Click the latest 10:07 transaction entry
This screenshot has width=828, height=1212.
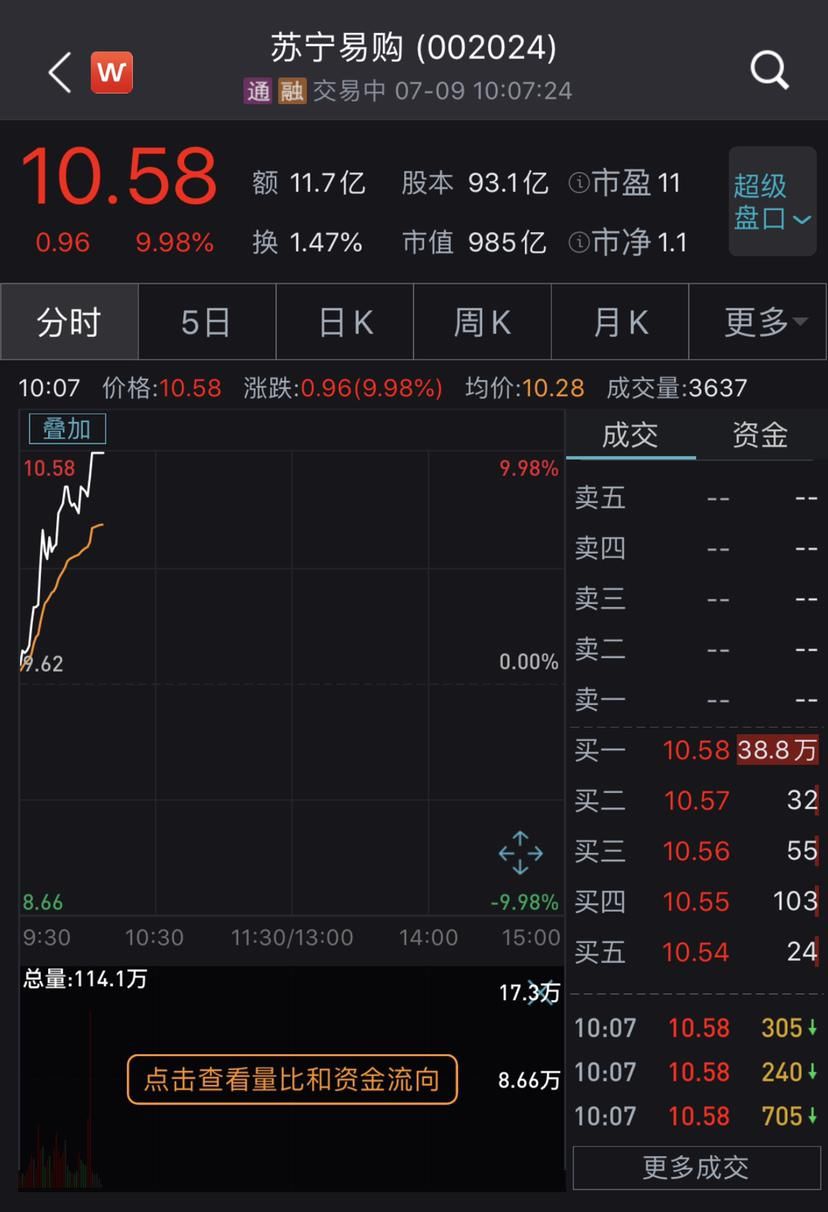[695, 1027]
